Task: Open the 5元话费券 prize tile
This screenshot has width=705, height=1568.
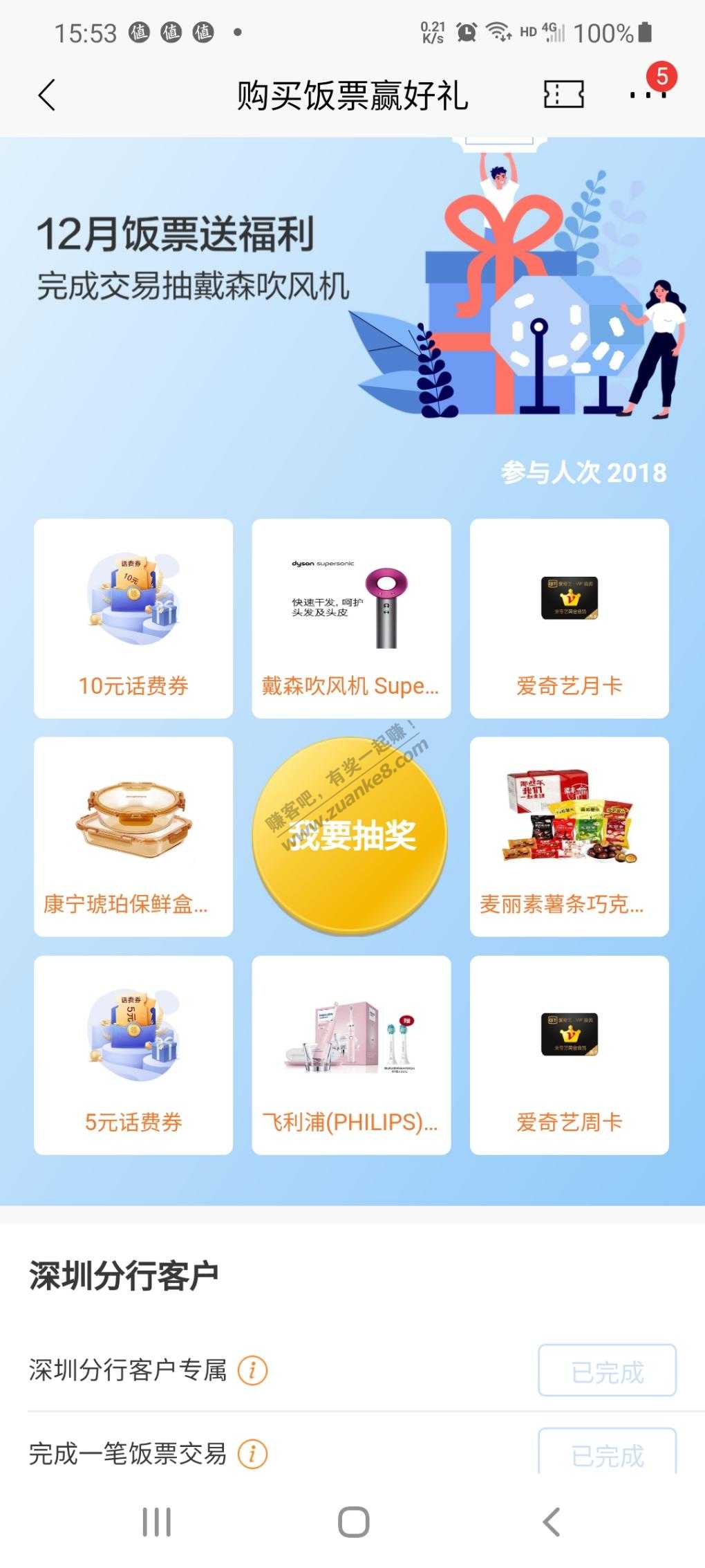Action: click(x=133, y=1055)
